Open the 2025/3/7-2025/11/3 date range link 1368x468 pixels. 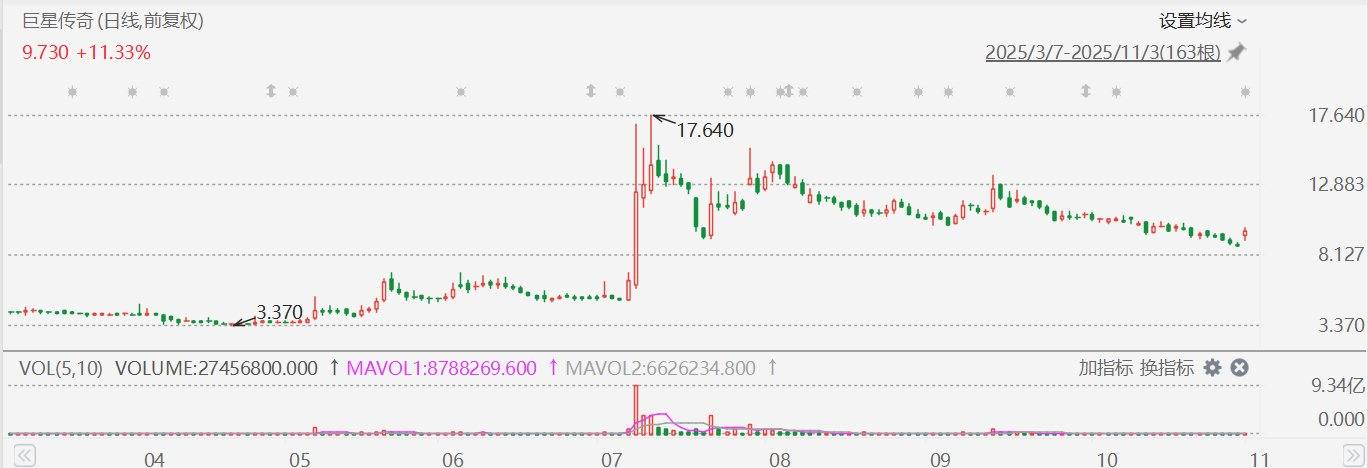point(1103,52)
